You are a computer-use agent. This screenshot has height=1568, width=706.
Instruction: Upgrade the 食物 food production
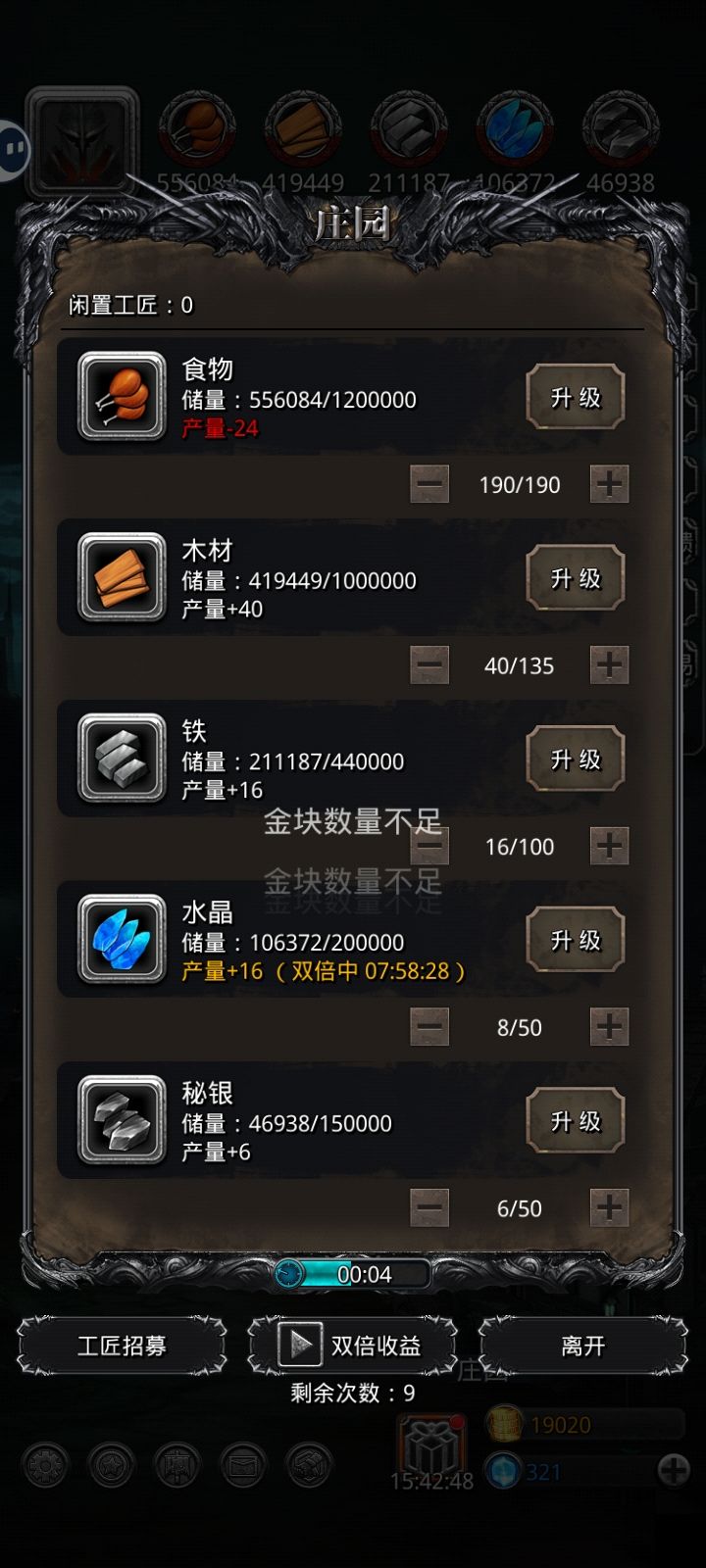pos(574,398)
